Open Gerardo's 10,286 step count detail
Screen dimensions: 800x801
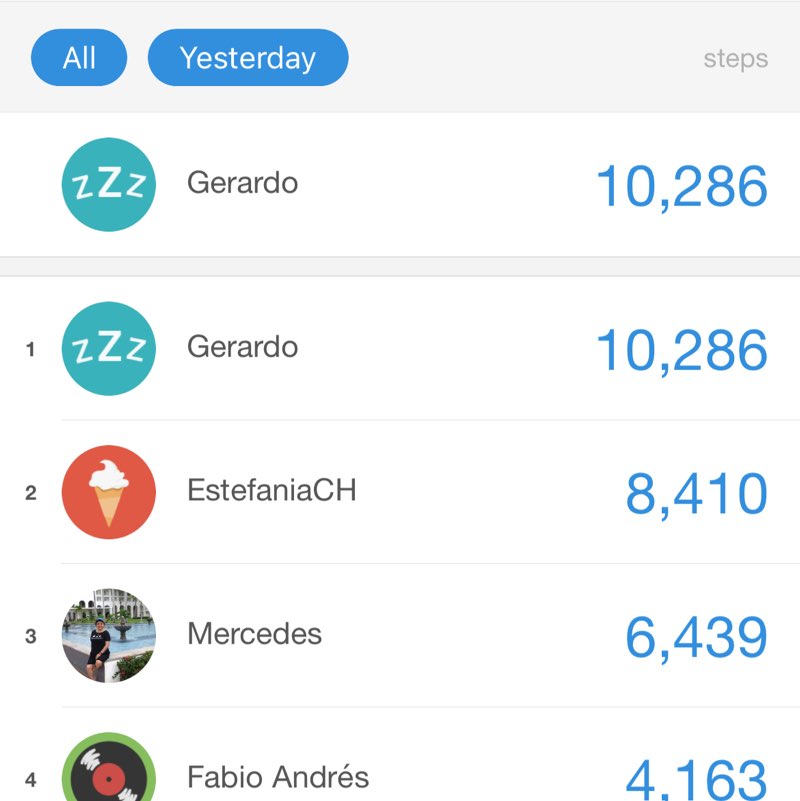tap(681, 349)
